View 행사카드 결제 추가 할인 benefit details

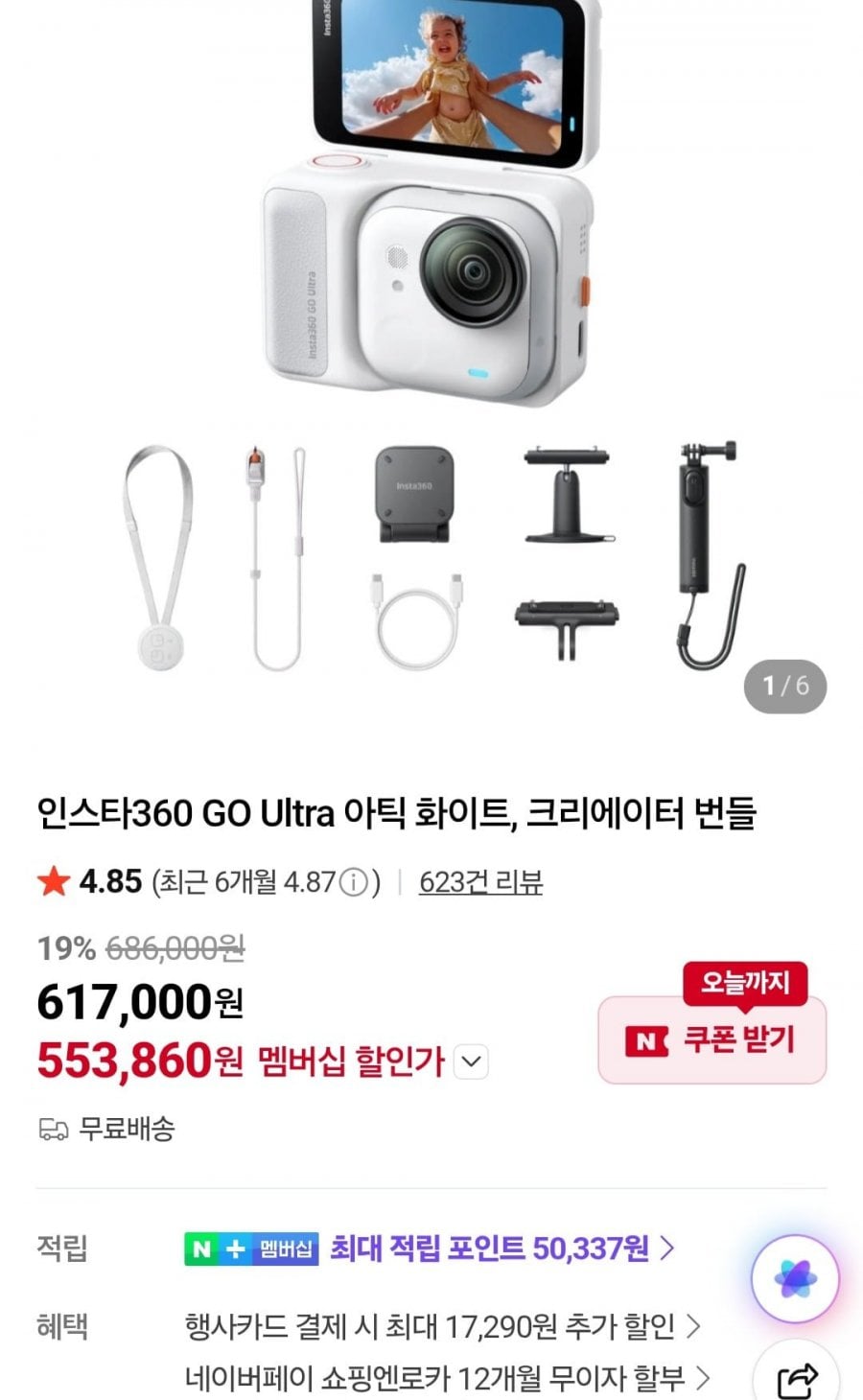pos(441,1327)
